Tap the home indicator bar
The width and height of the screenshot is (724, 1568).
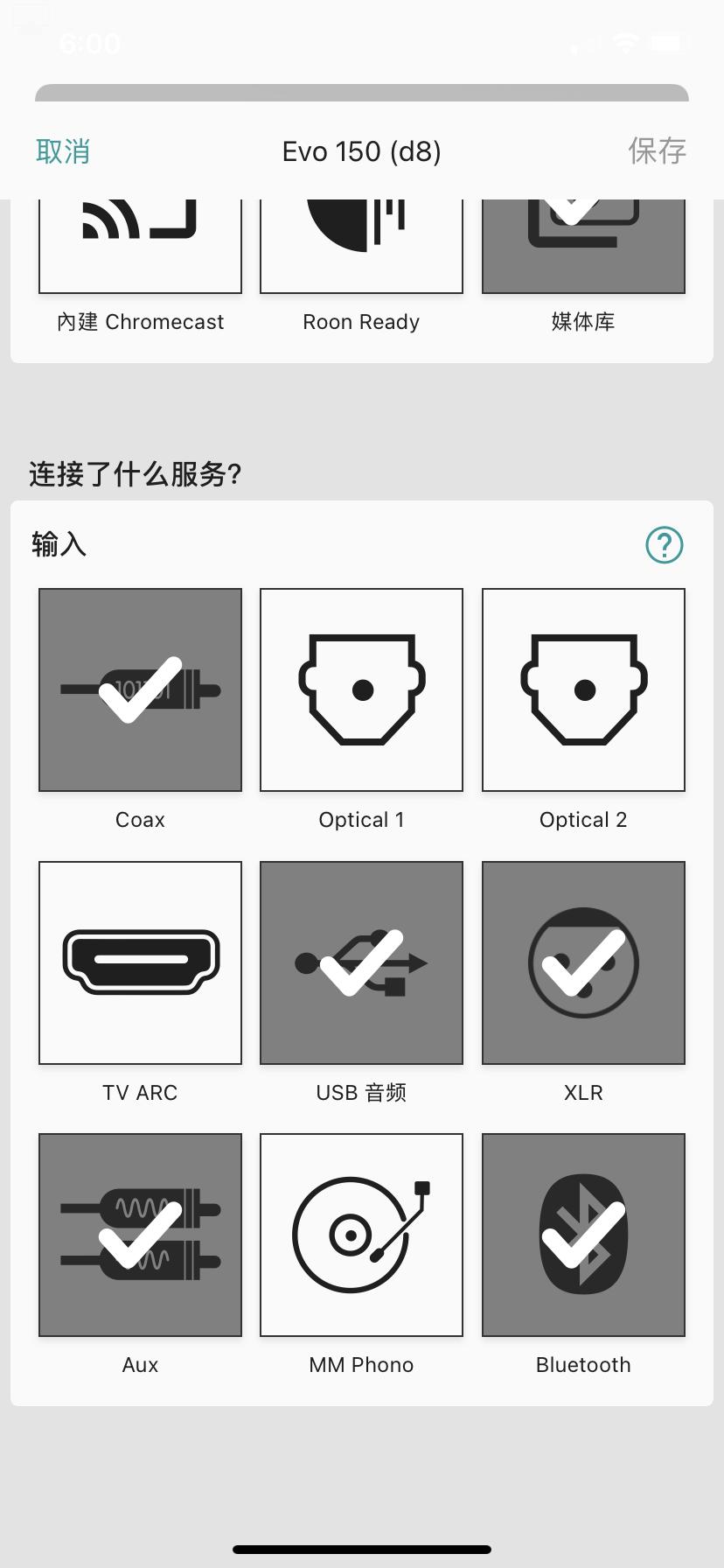361,1550
